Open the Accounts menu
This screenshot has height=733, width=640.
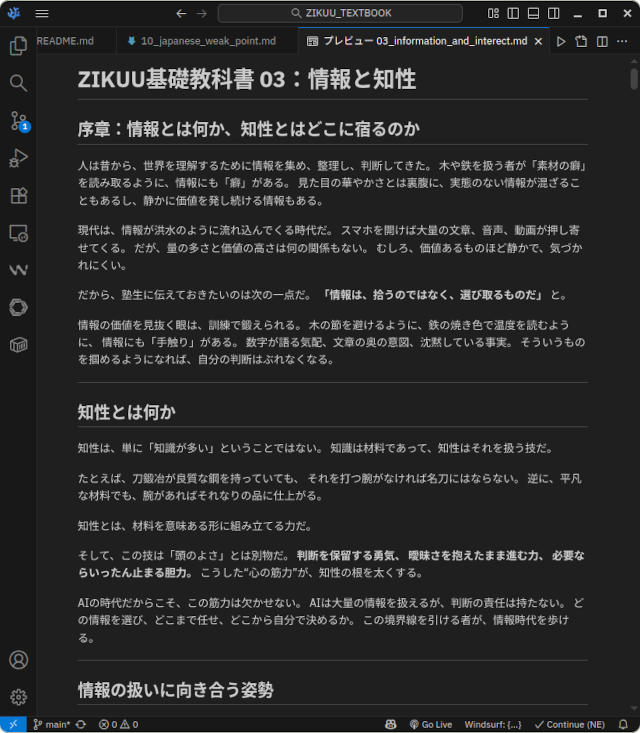(x=18, y=660)
